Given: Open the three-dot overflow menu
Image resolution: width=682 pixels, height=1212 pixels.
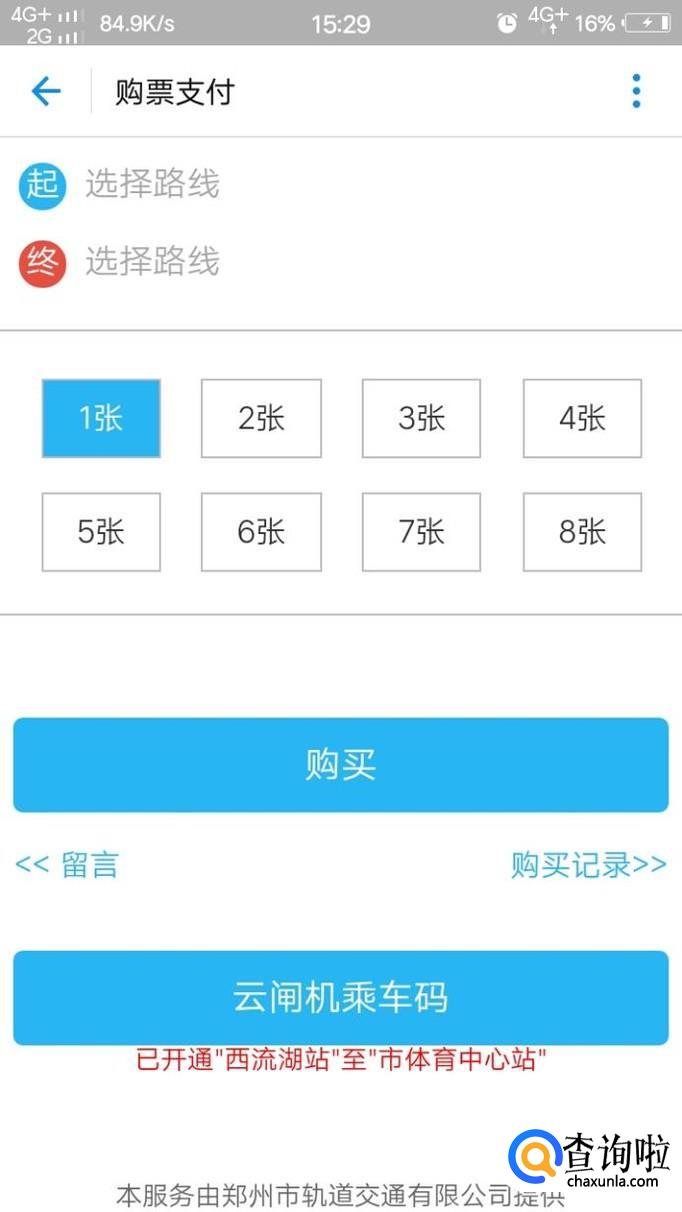Looking at the screenshot, I should 636,92.
